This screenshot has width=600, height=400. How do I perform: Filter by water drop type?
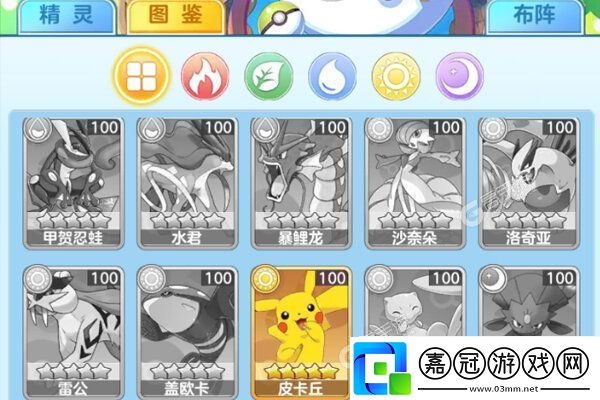pos(331,76)
